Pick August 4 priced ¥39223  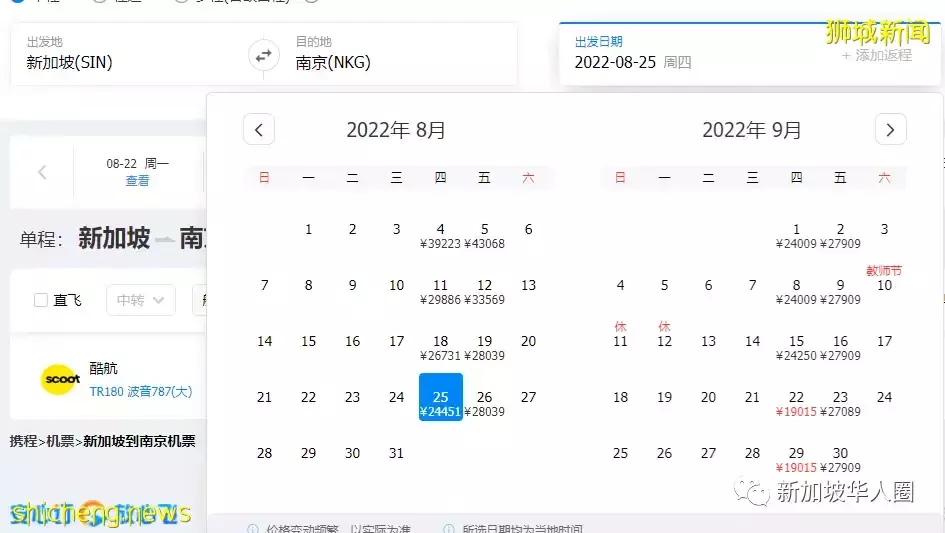440,235
